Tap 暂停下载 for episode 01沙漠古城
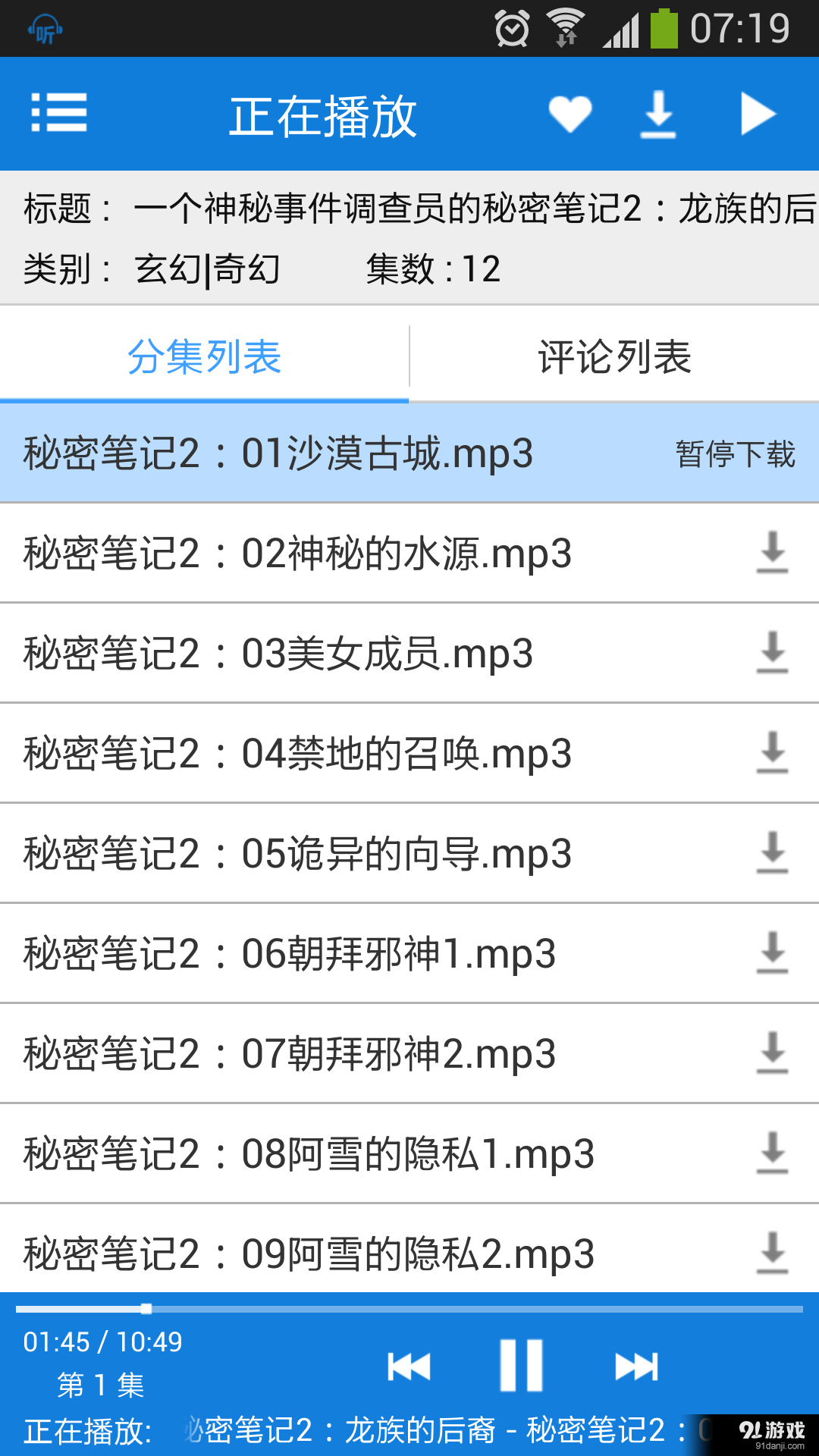819x1456 pixels. pos(733,453)
